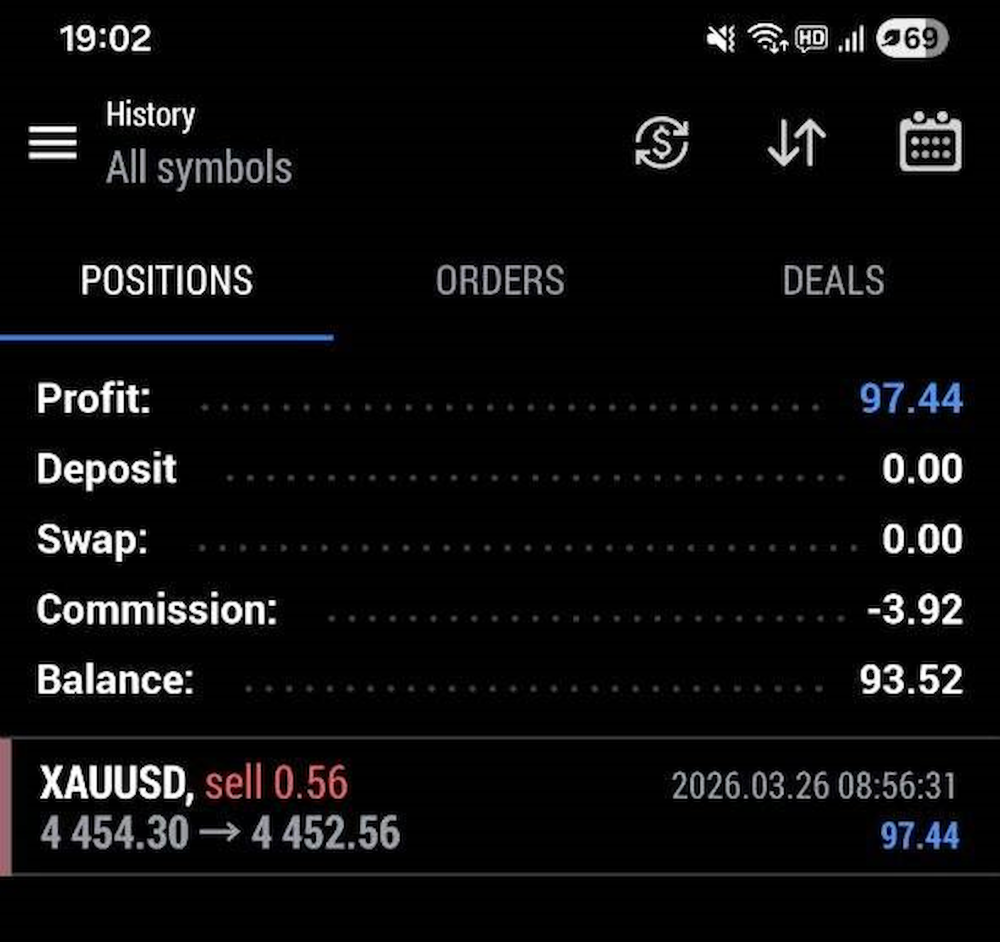Image resolution: width=1000 pixels, height=942 pixels.
Task: Open the hamburger drawer menu
Action: pos(52,143)
